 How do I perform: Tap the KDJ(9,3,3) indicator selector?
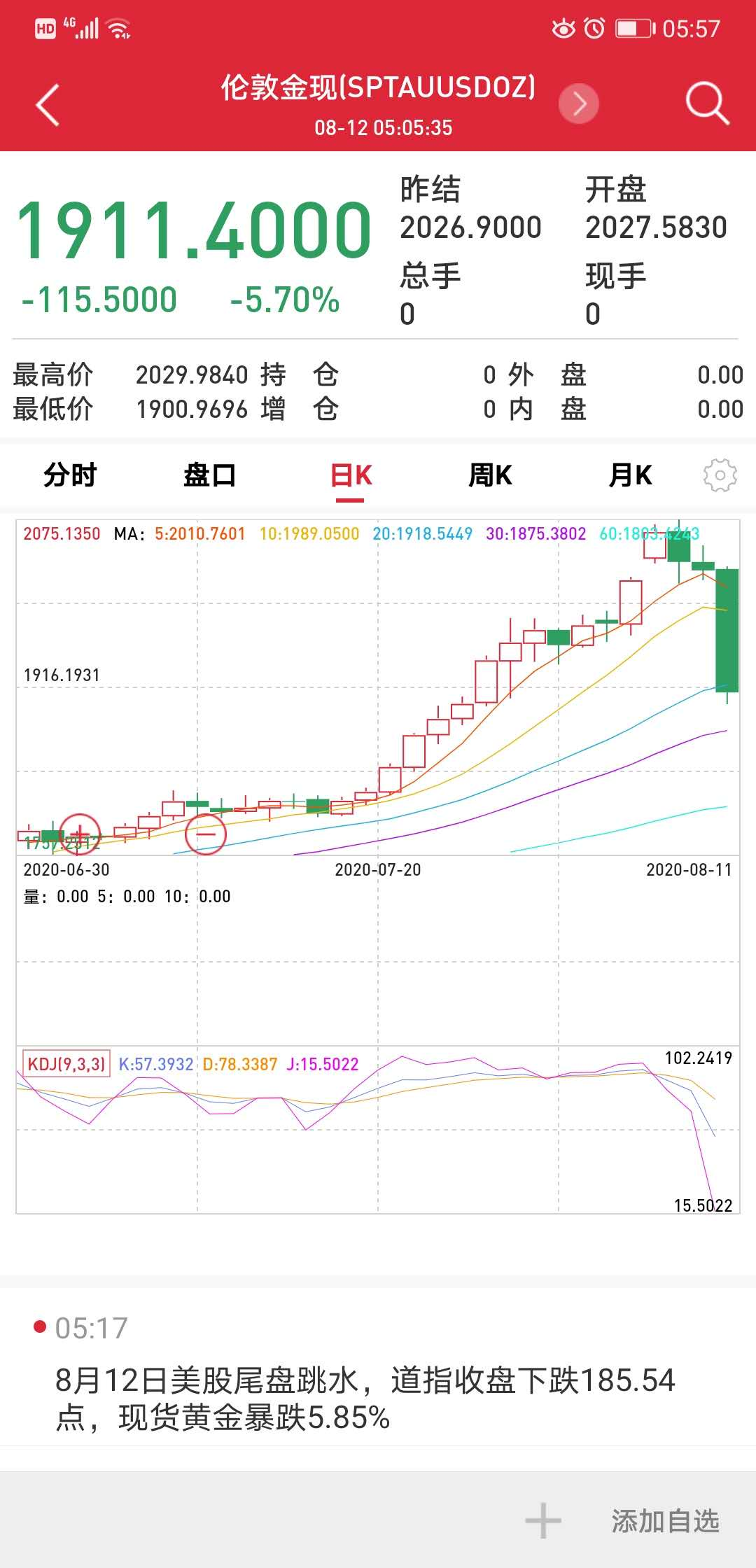coord(66,1065)
